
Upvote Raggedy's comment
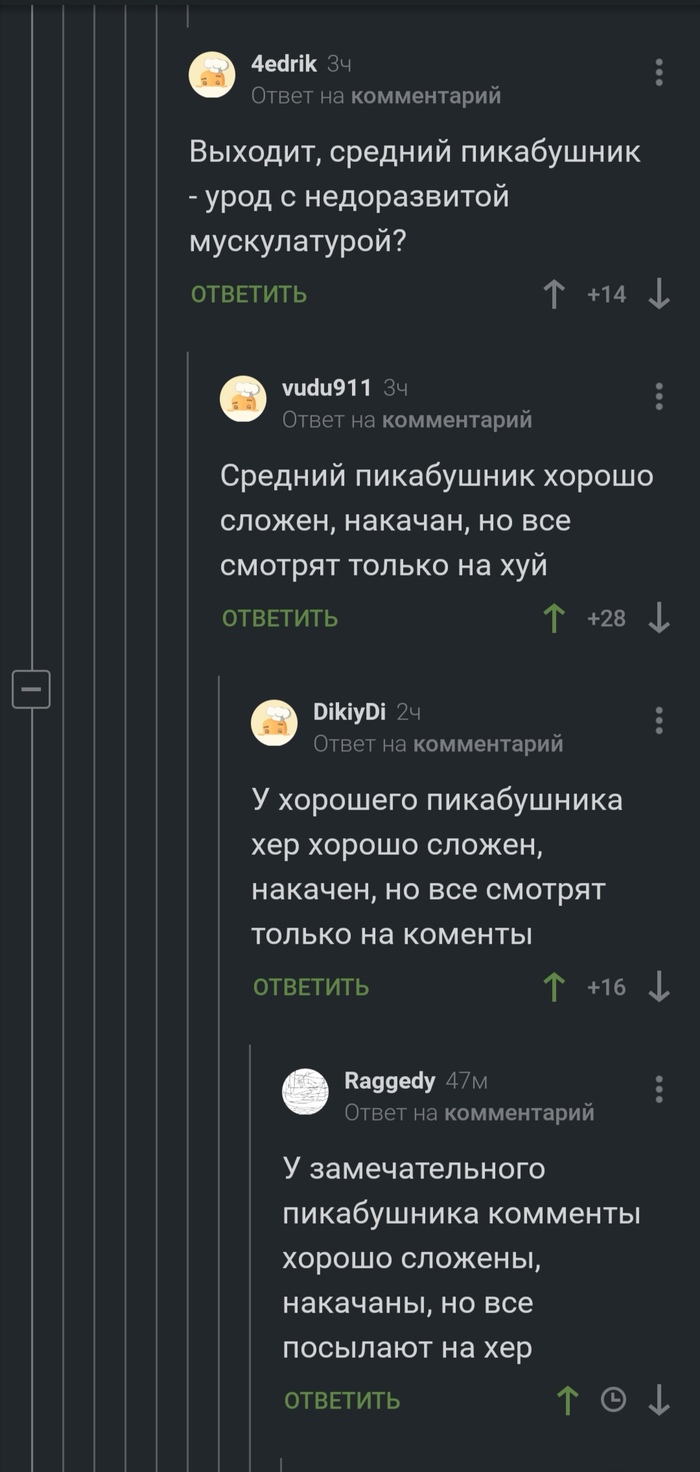click(567, 1400)
